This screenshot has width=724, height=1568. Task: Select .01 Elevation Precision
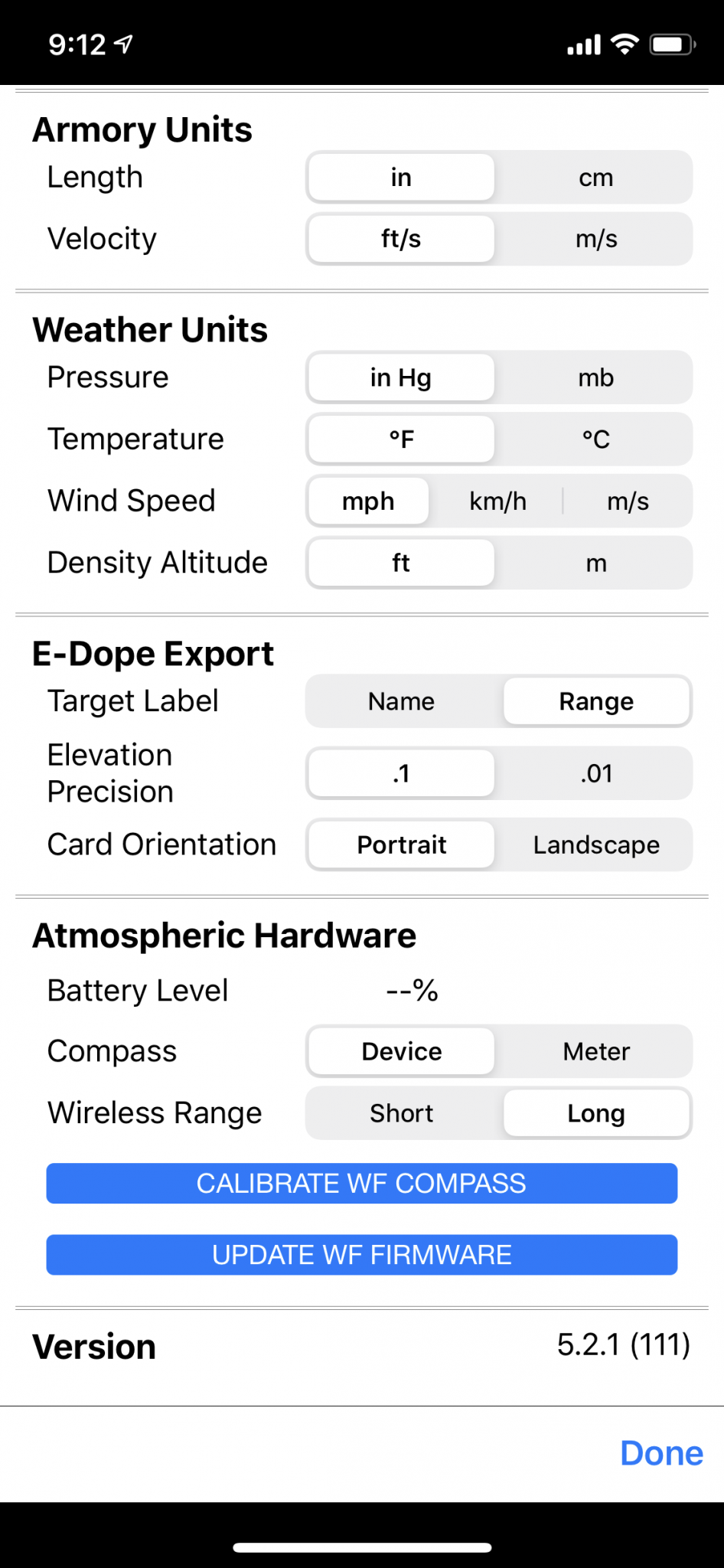click(595, 773)
